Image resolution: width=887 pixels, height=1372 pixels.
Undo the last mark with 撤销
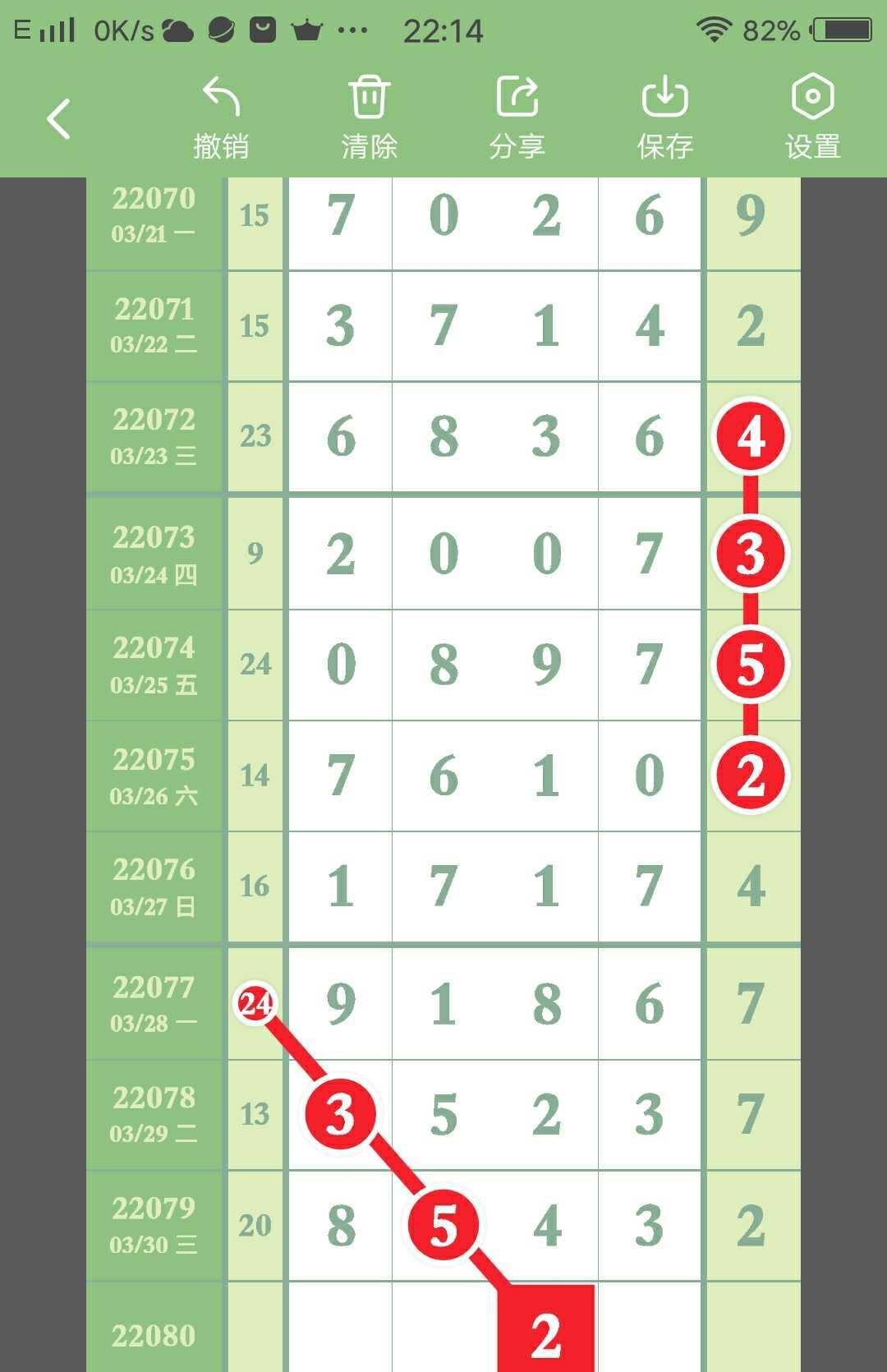click(x=221, y=117)
